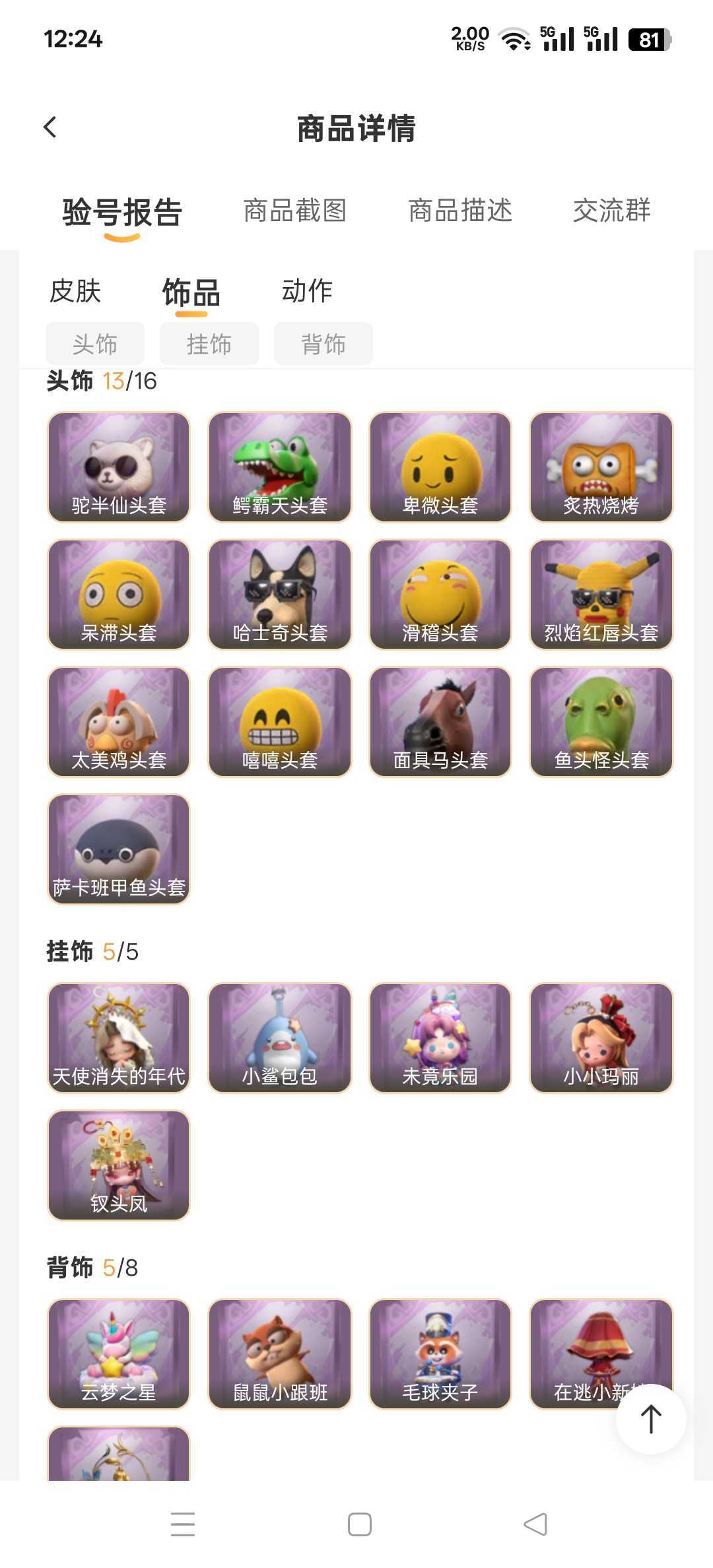Tap the system home button
The image size is (713, 1568).
360,1524
